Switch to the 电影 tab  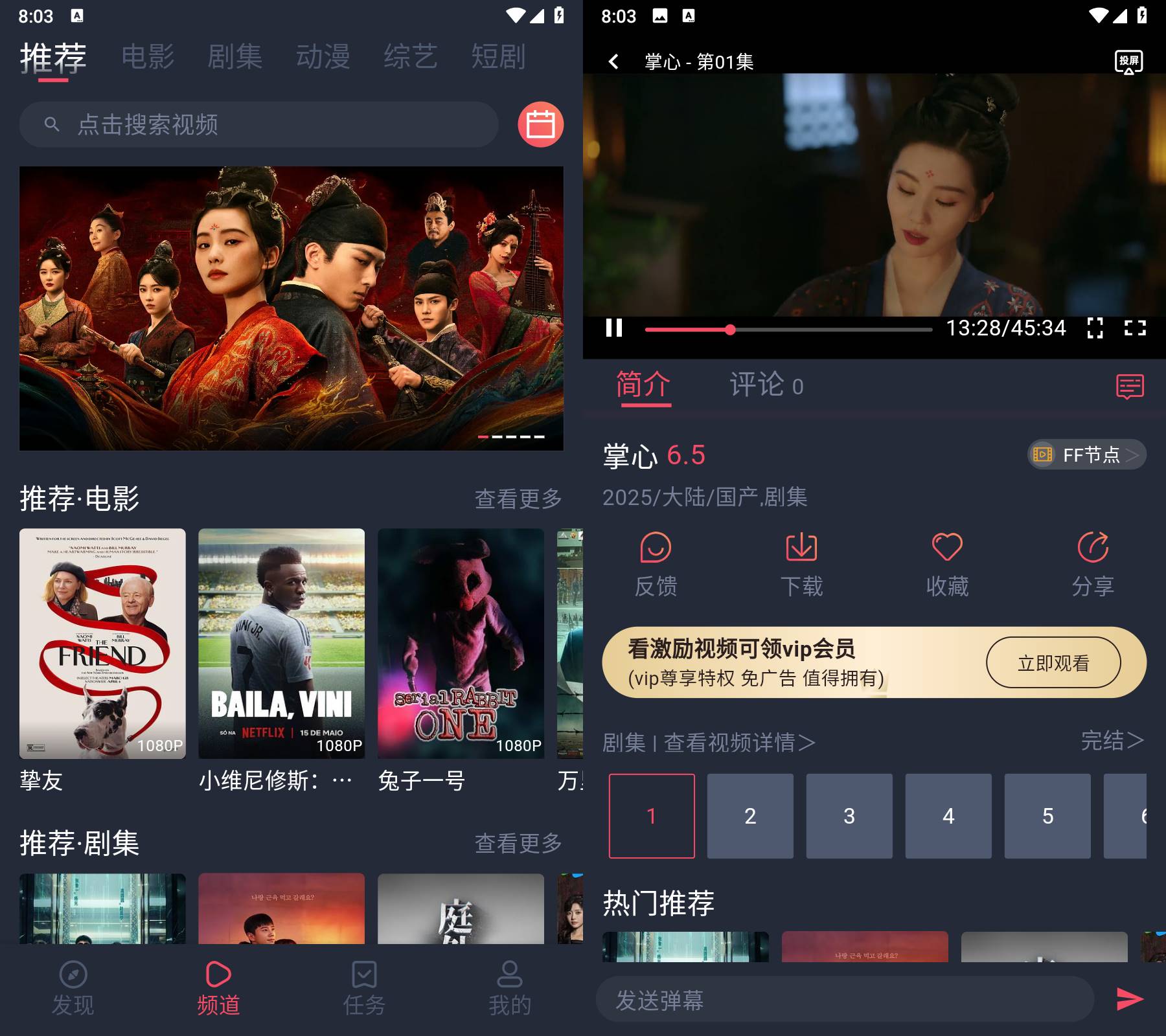[x=148, y=57]
